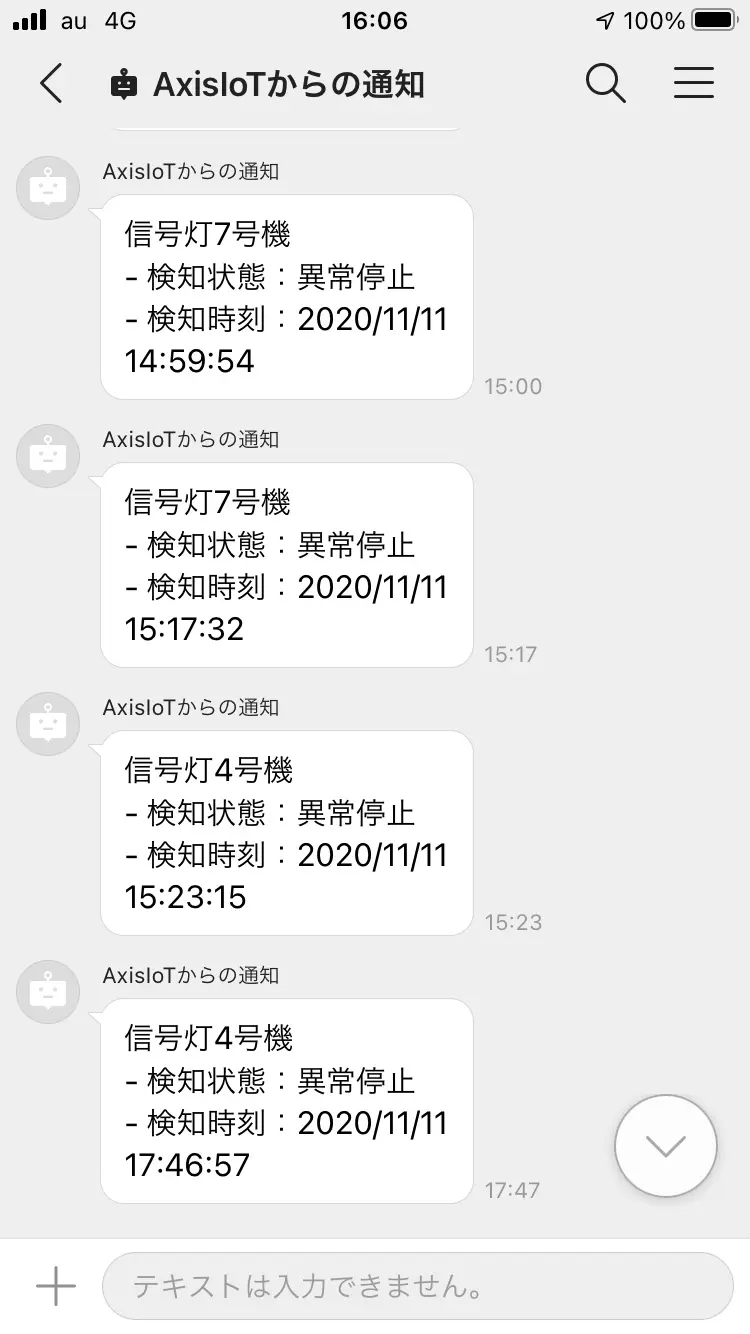
Task: Open the plus attachment menu
Action: click(x=56, y=1286)
